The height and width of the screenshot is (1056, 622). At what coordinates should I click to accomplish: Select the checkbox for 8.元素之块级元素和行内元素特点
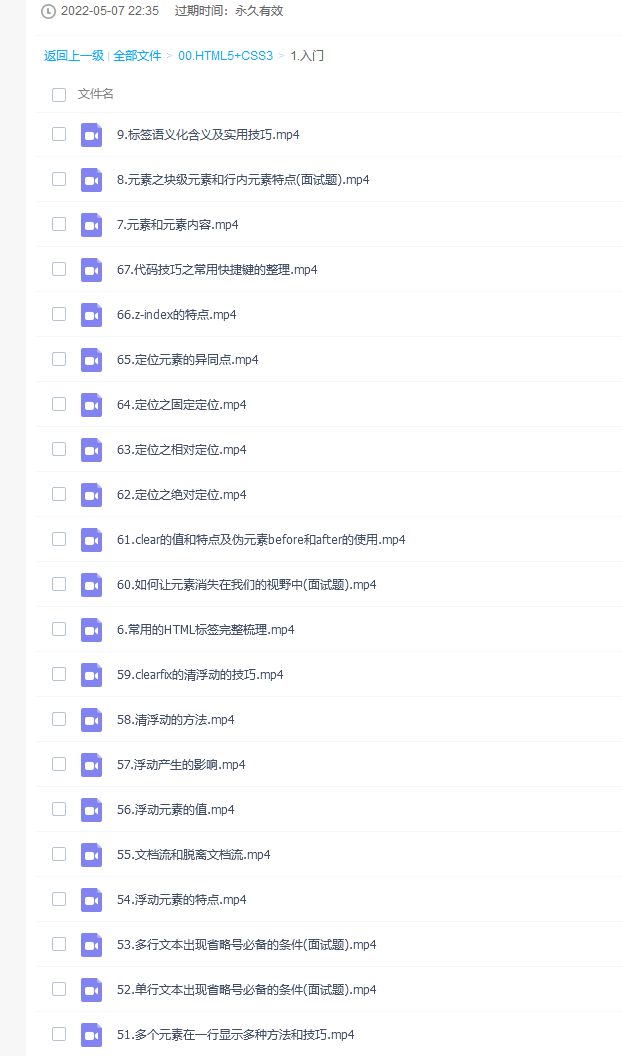[x=59, y=179]
